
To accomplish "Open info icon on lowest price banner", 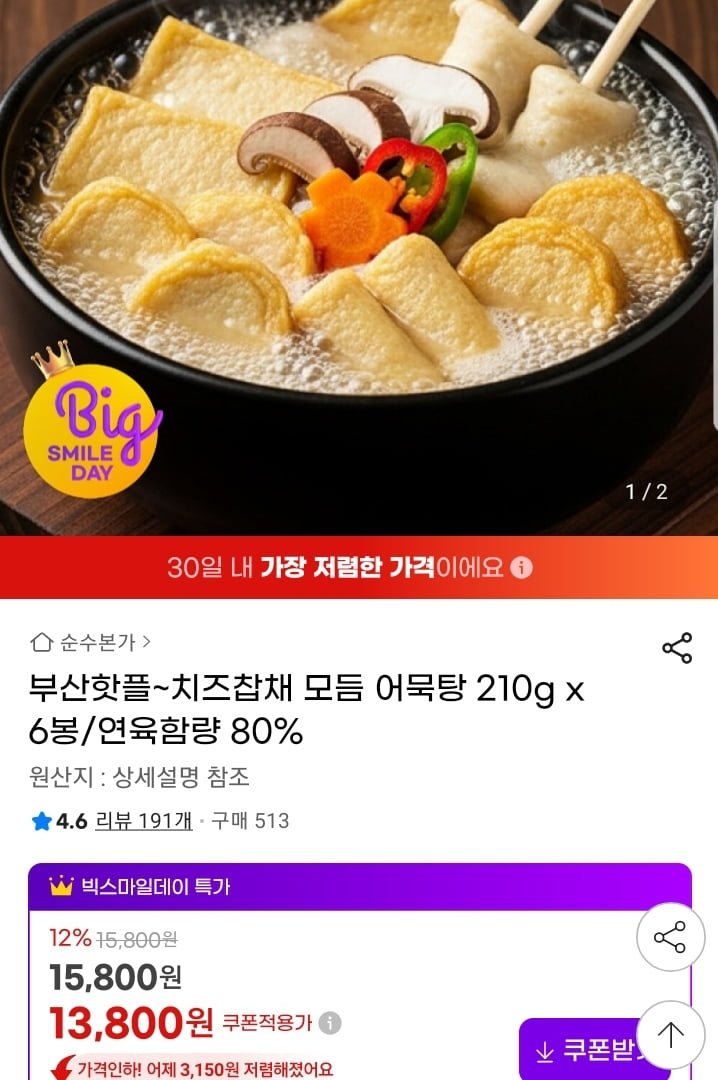I will click(522, 568).
